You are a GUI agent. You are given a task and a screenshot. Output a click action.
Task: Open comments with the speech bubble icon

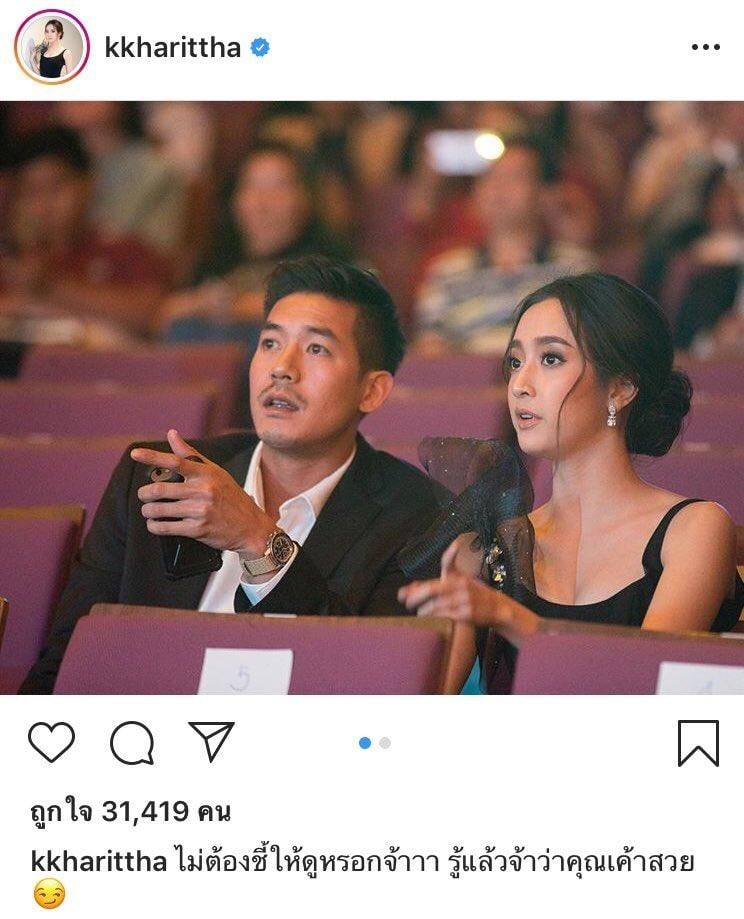tap(132, 743)
